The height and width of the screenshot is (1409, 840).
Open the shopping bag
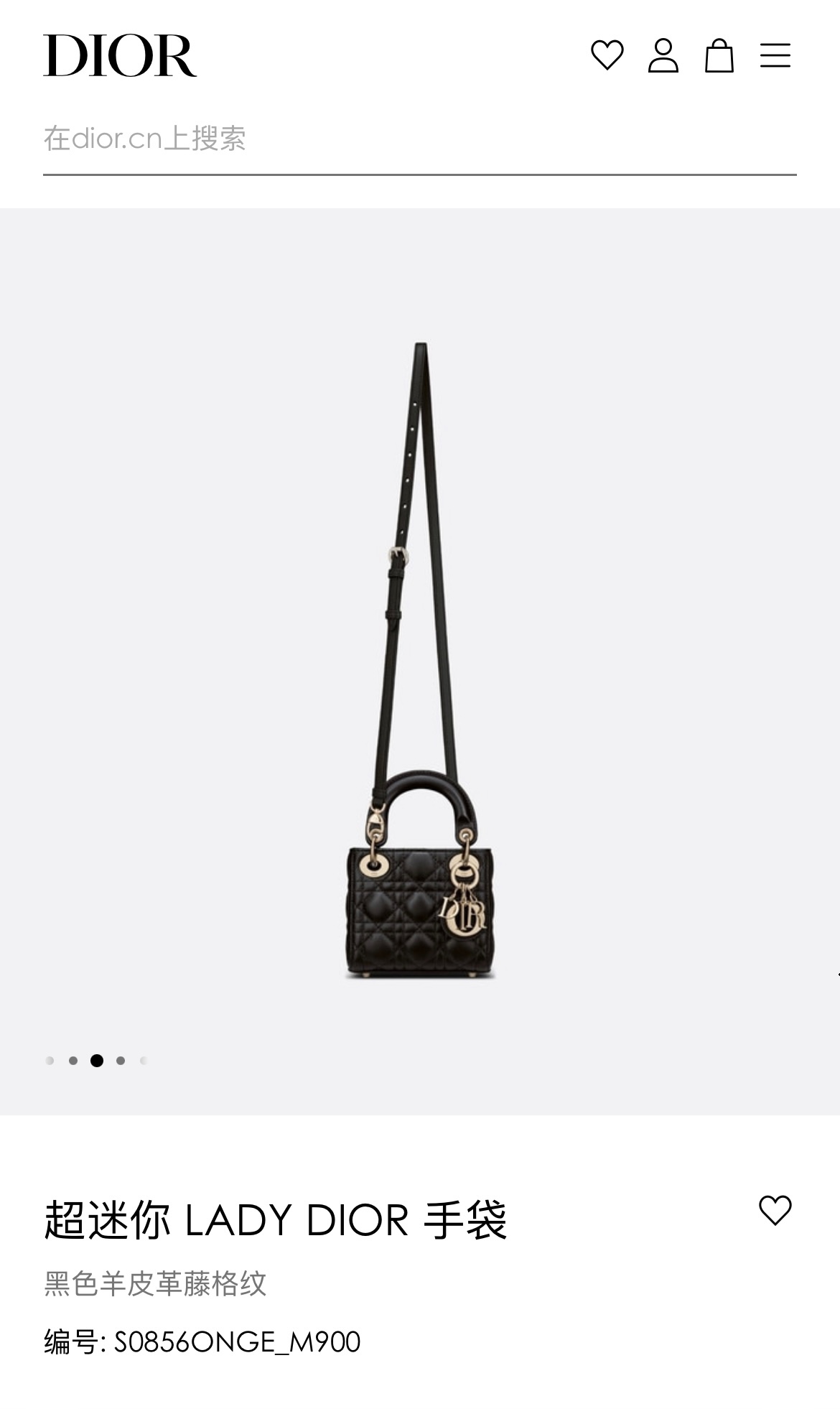[719, 55]
